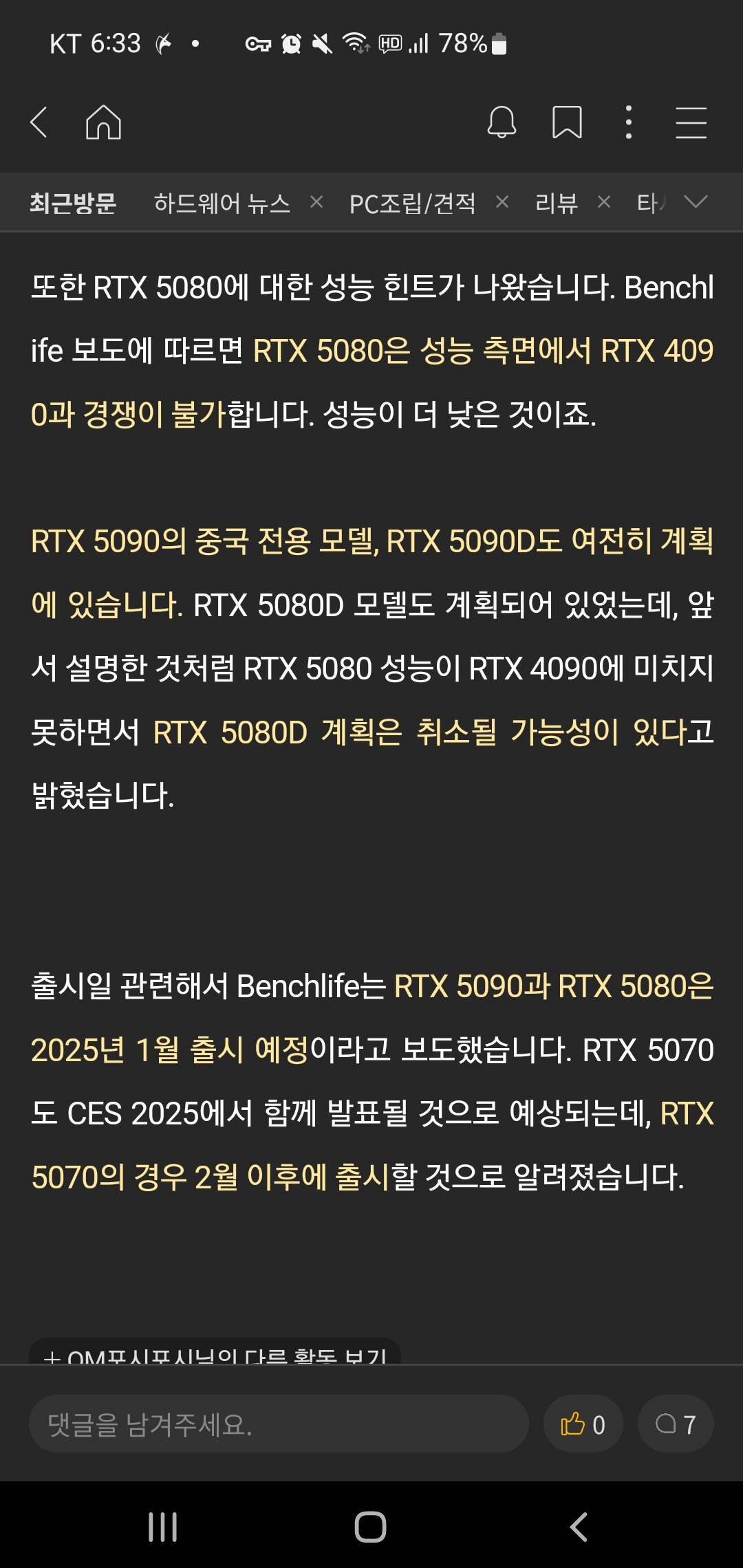
Task: Go back using the top arrow
Action: [39, 122]
